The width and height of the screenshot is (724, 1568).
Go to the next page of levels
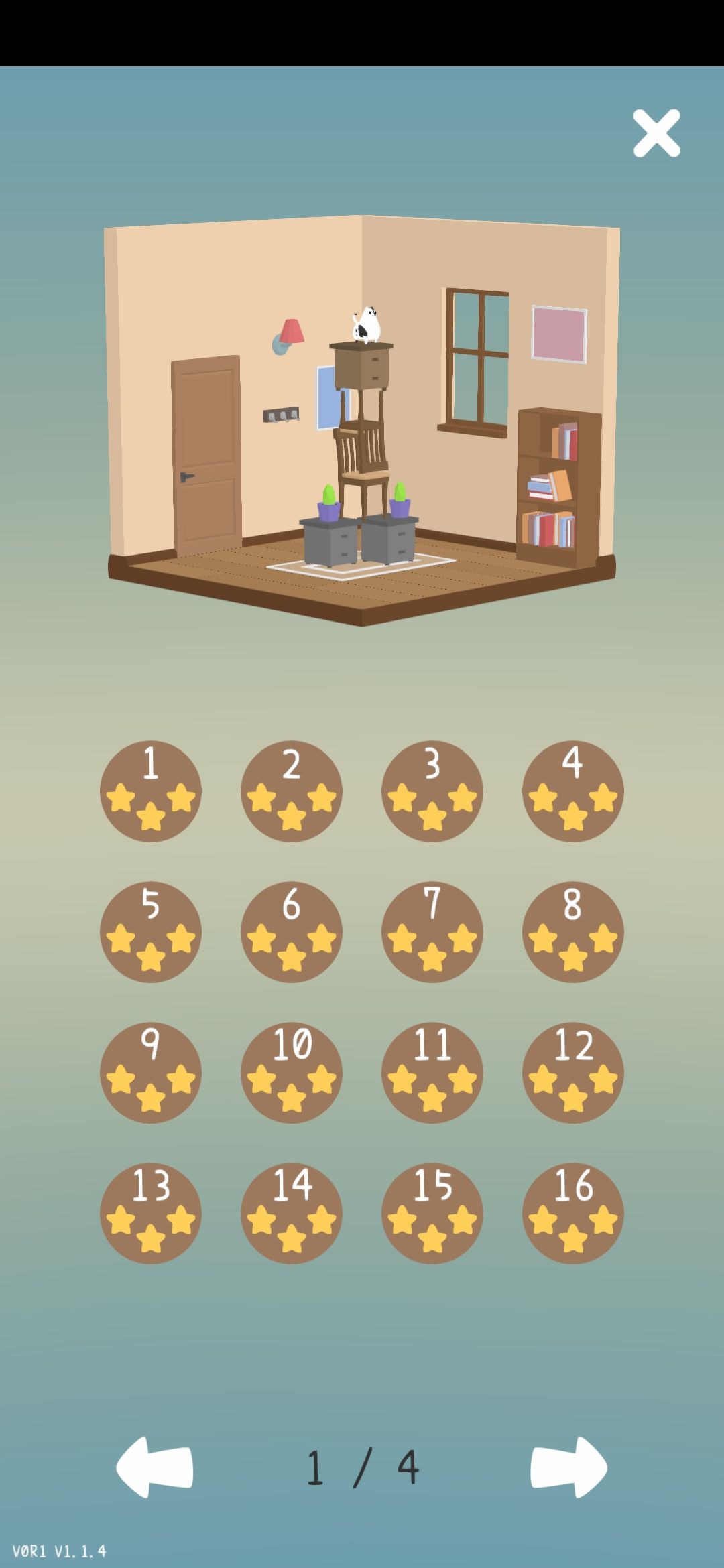coord(568,1467)
